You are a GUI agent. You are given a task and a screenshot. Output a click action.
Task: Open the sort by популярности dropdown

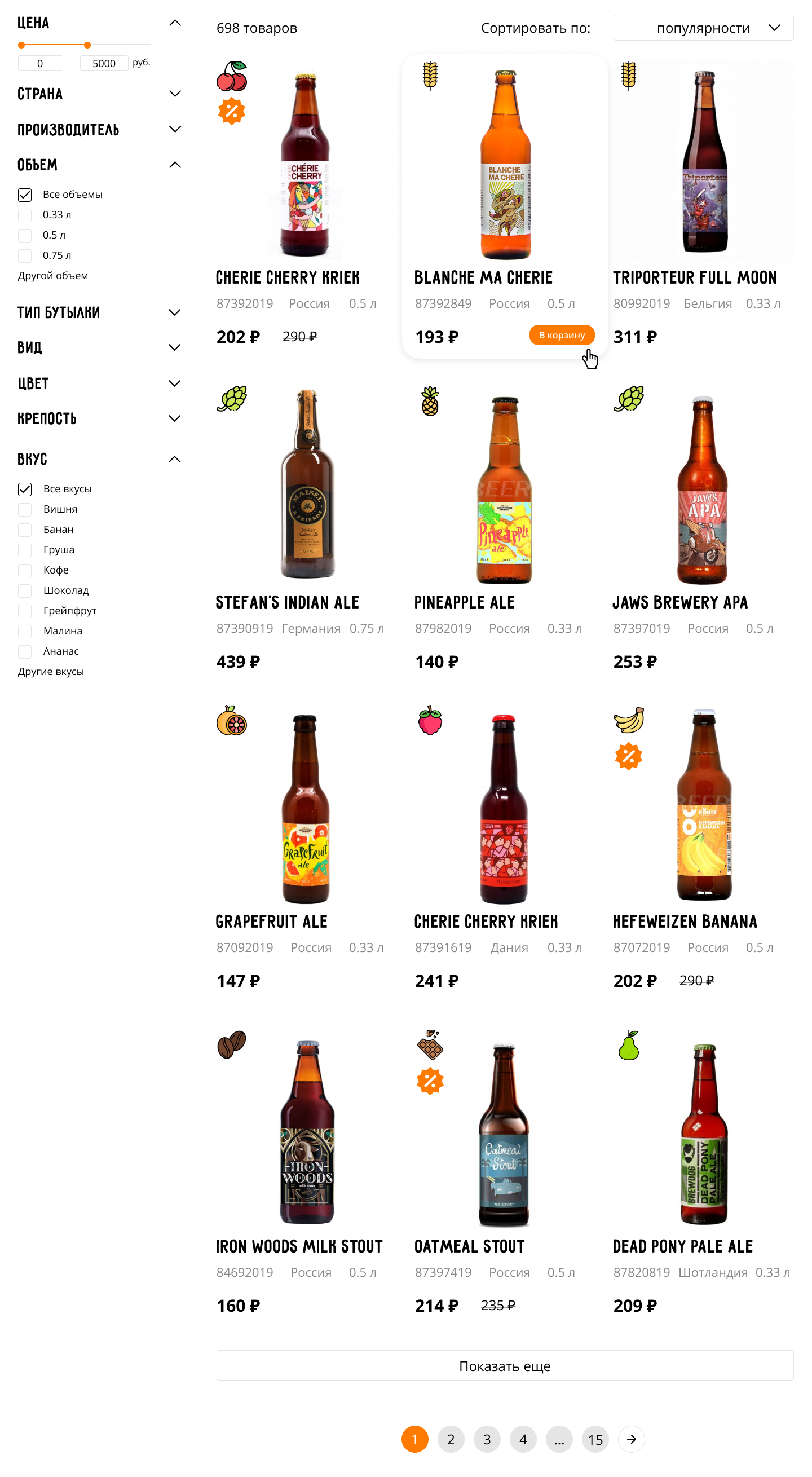(703, 28)
